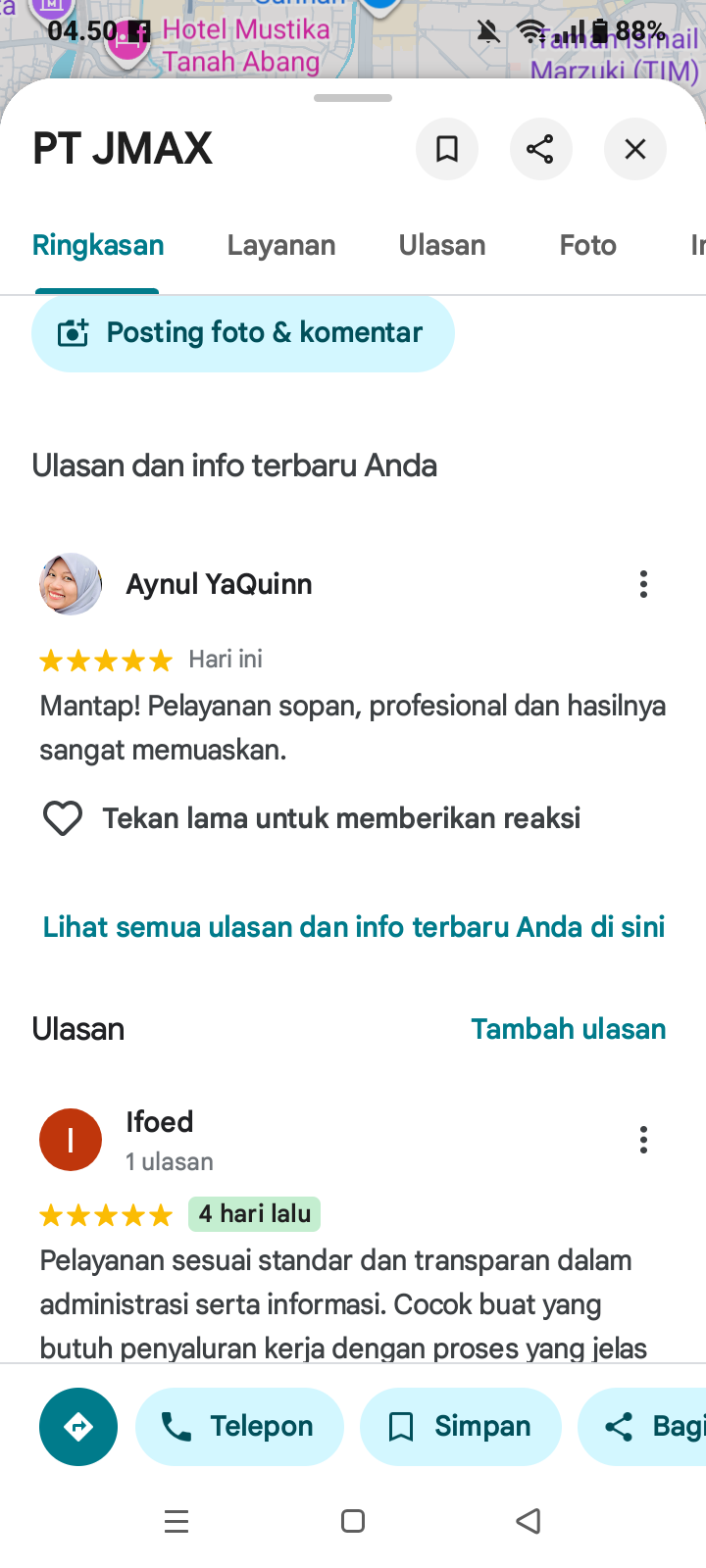Viewport: 706px width, 1568px height.
Task: Share PT JMAX using the header share icon
Action: [x=540, y=149]
